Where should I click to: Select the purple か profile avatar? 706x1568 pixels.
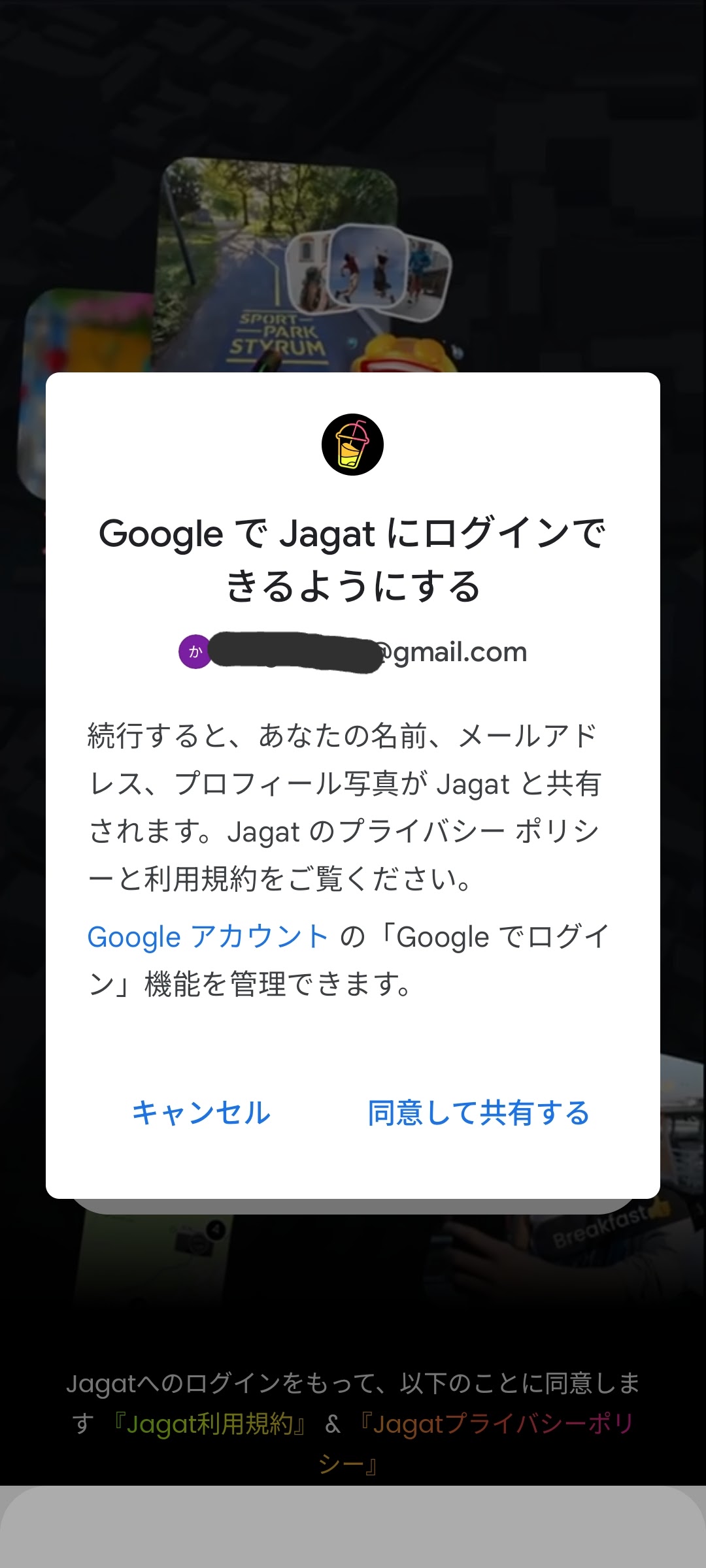(x=195, y=651)
